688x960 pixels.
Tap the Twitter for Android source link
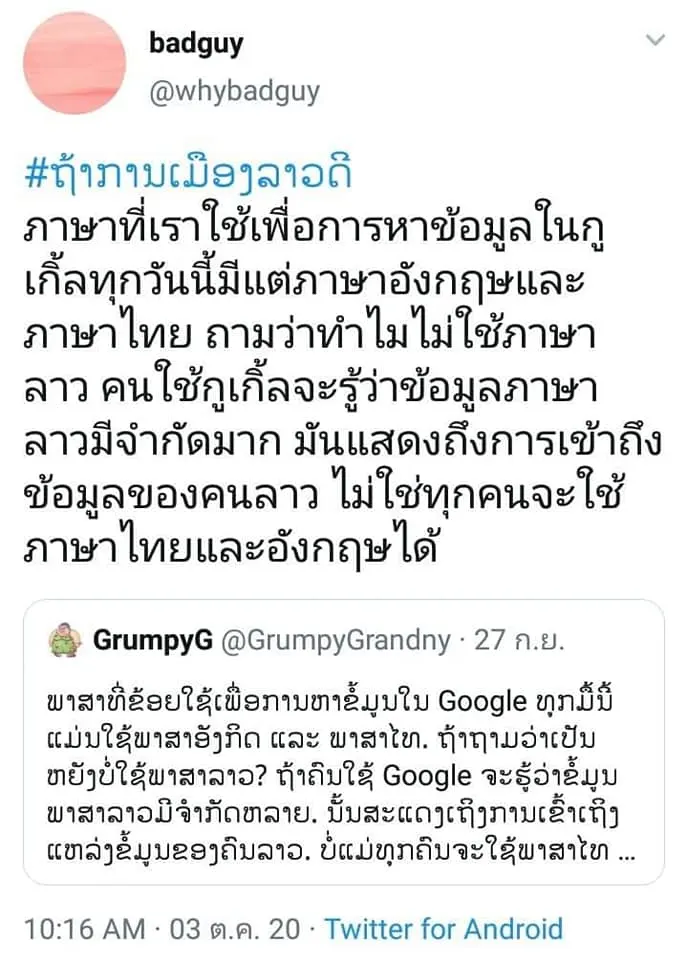[x=443, y=928]
